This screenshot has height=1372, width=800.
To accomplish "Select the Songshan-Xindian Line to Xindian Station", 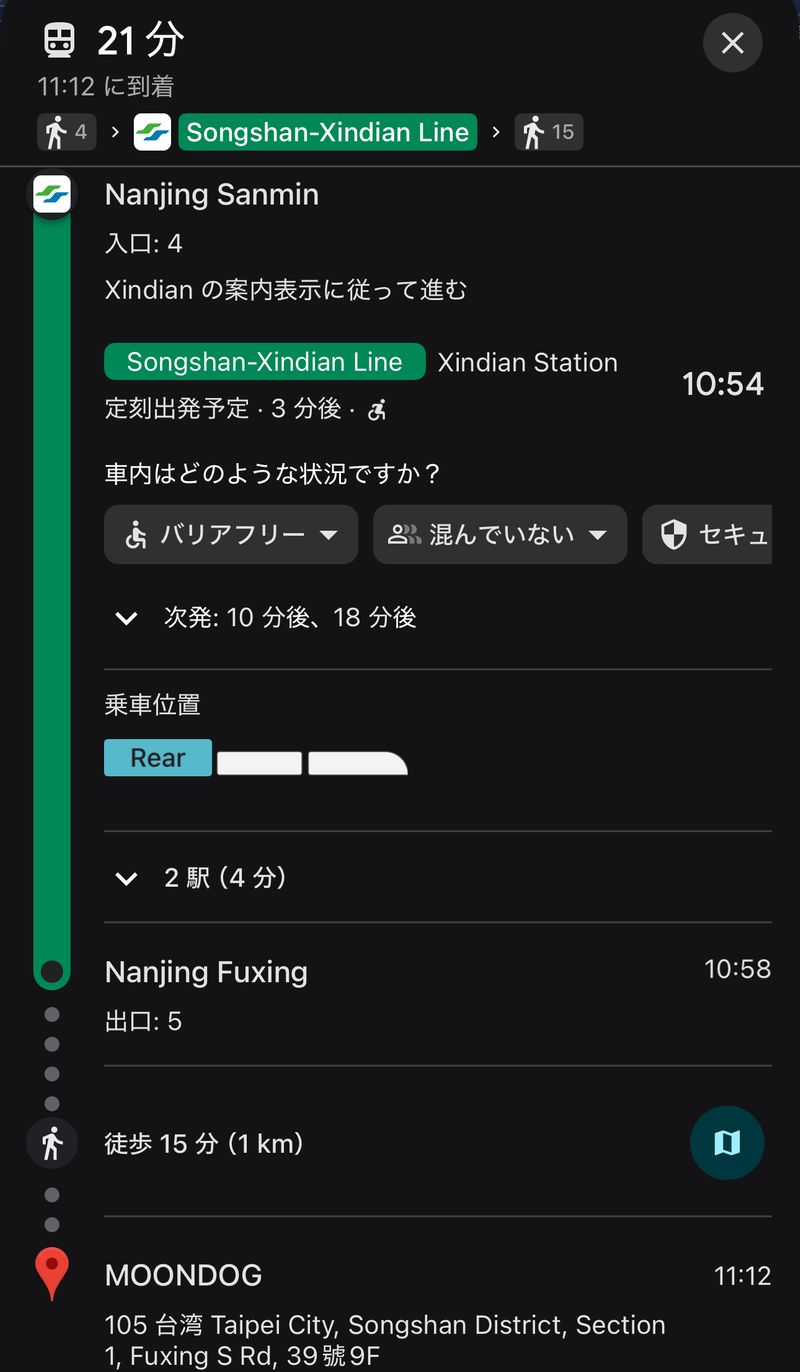I will pos(265,362).
